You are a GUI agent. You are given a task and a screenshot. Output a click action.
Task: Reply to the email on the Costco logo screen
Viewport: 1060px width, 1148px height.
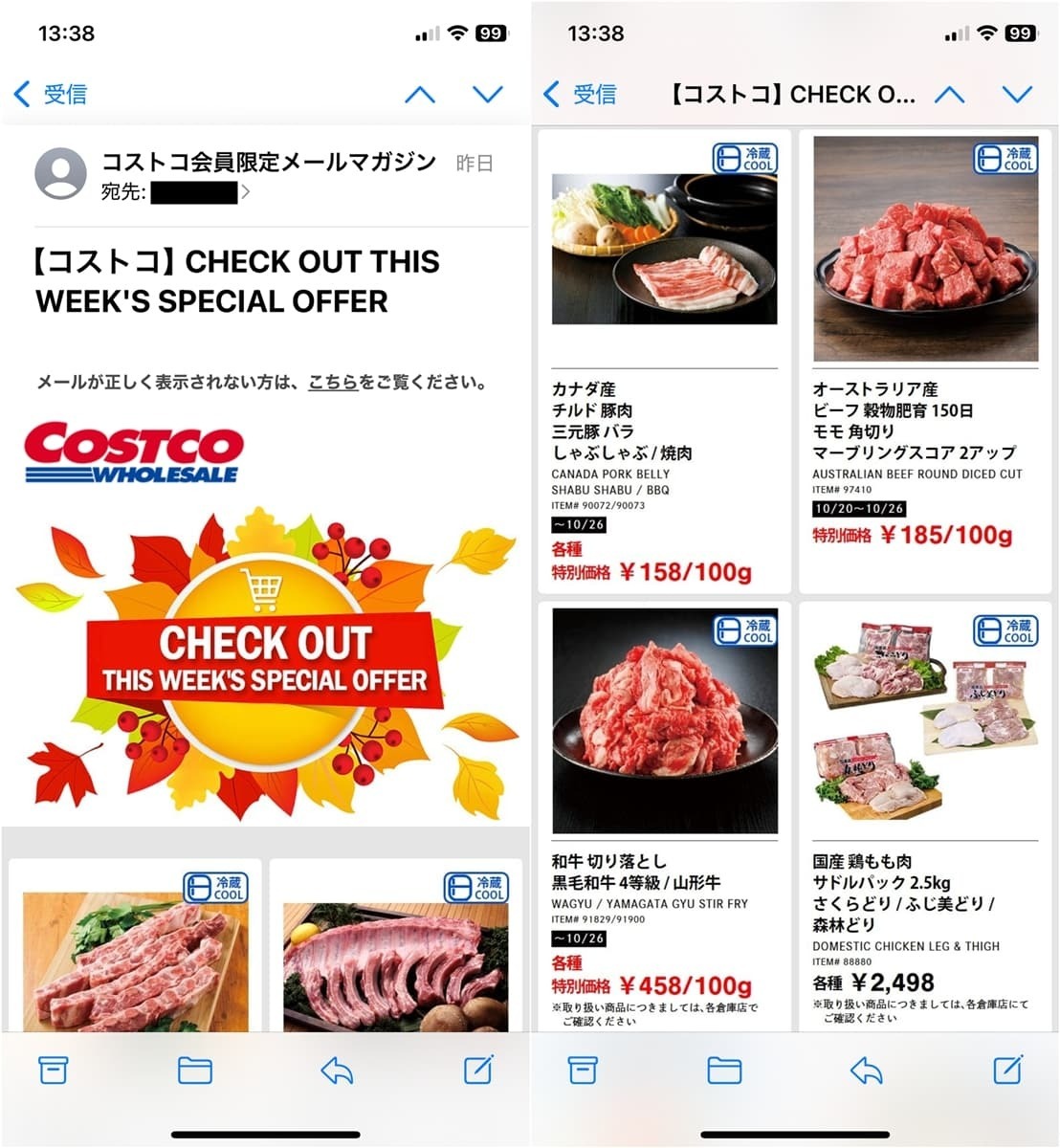337,1070
